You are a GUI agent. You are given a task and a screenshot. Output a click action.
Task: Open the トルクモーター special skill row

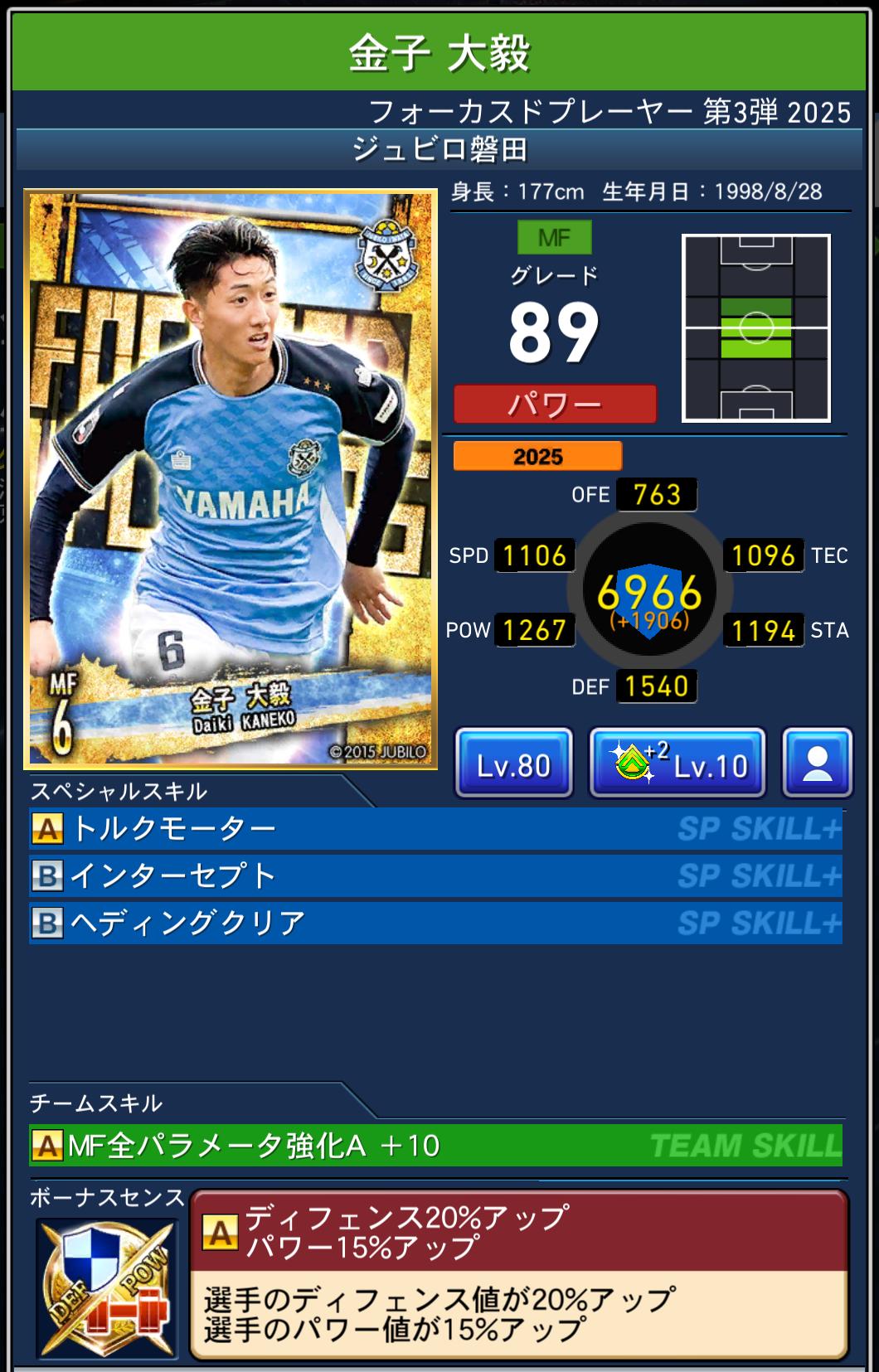[435, 828]
